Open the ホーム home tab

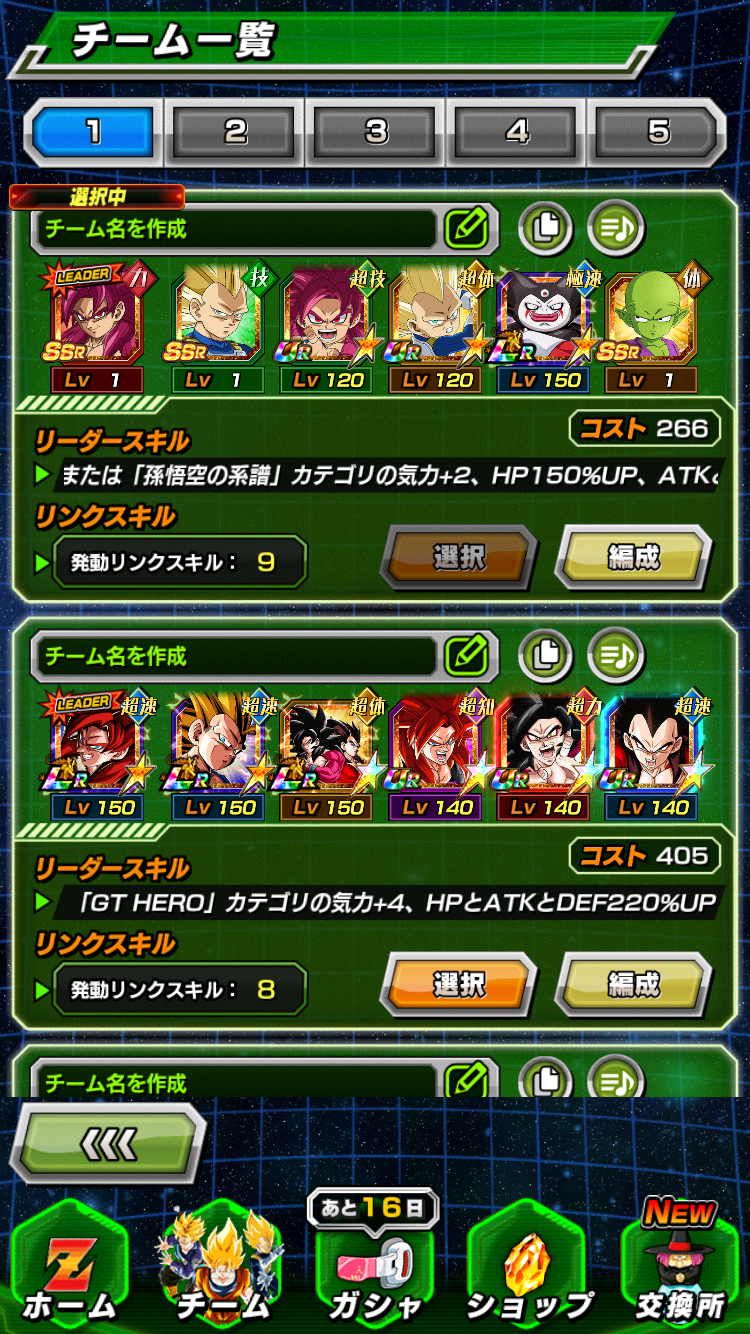[x=68, y=1270]
